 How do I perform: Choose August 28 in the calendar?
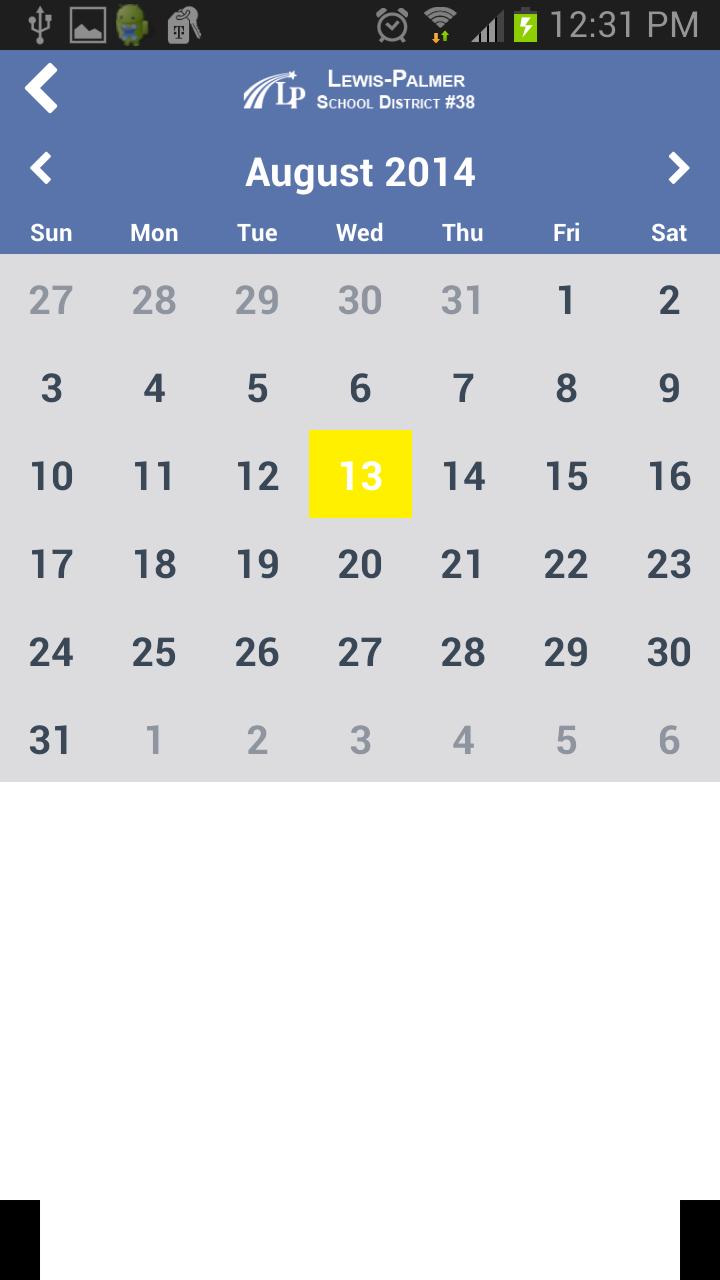463,652
